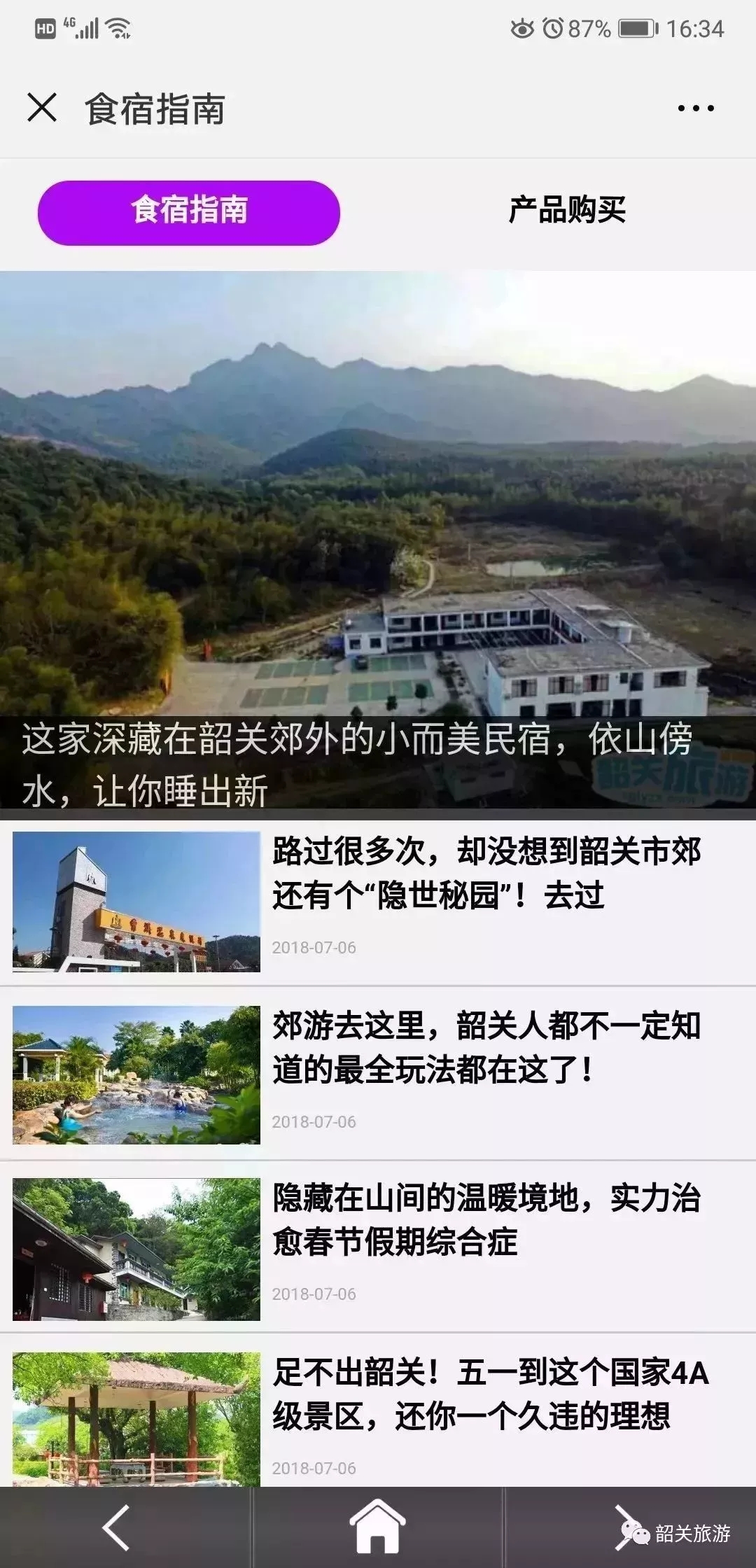Open the 隐藏在山间的温暖境地 article
The width and height of the screenshot is (756, 1568).
tap(486, 1220)
